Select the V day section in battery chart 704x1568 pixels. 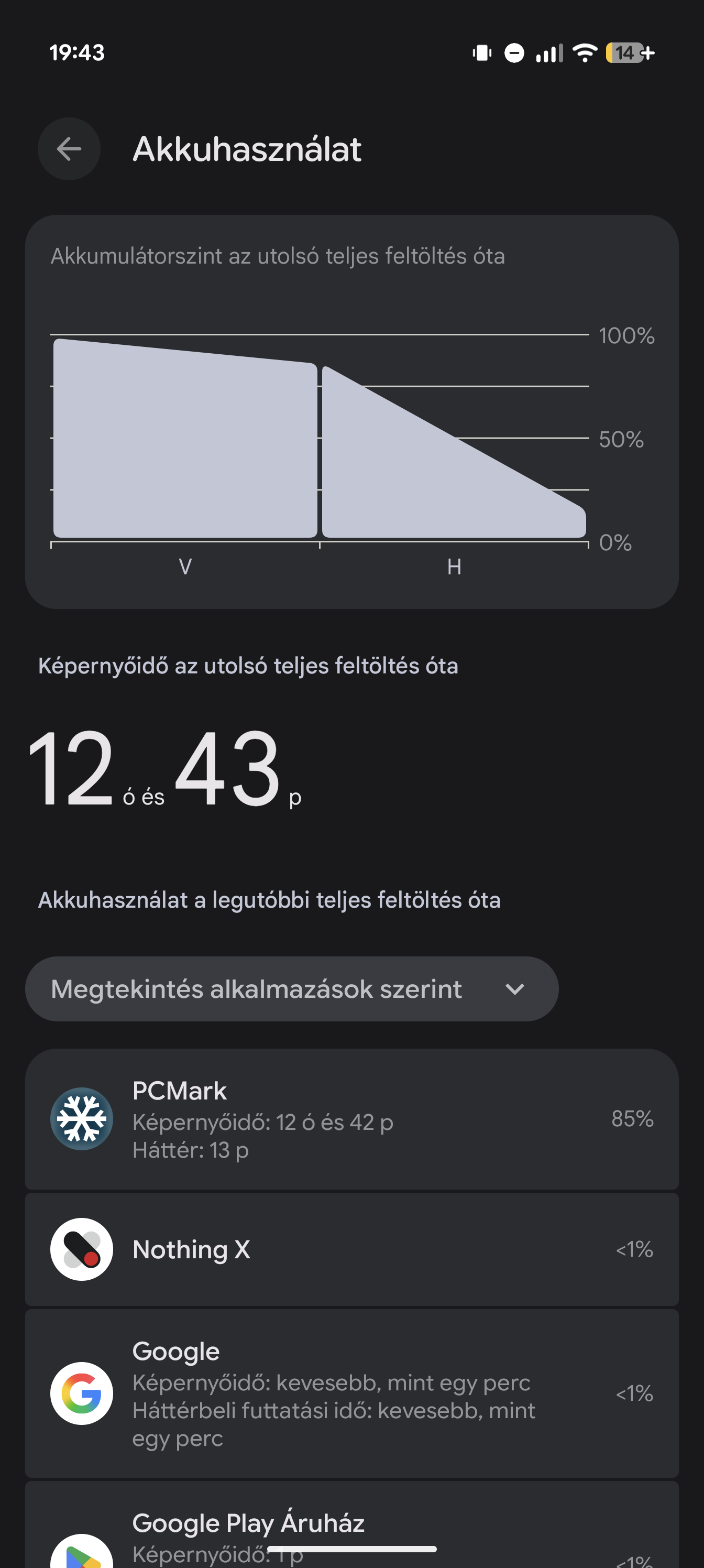tap(185, 438)
